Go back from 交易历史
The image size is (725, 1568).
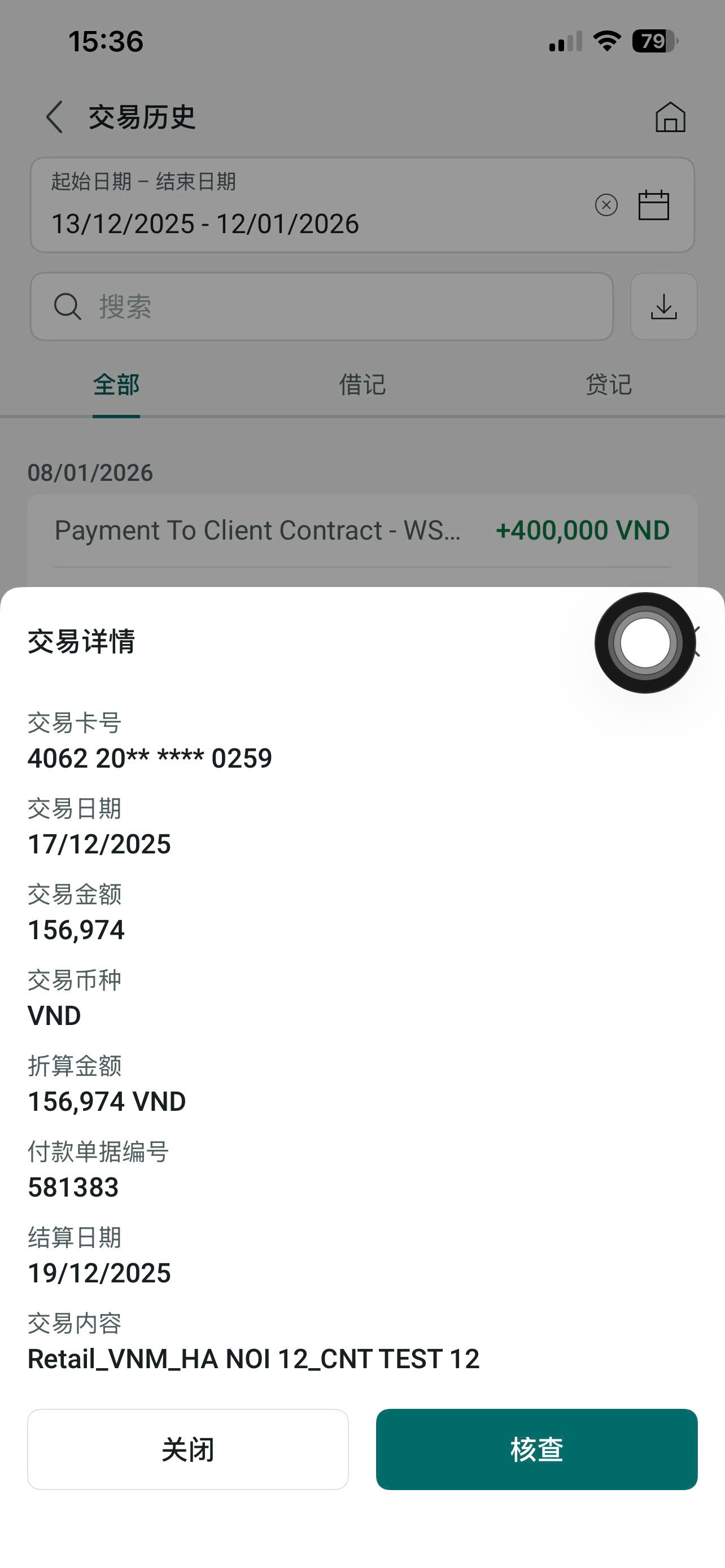55,117
